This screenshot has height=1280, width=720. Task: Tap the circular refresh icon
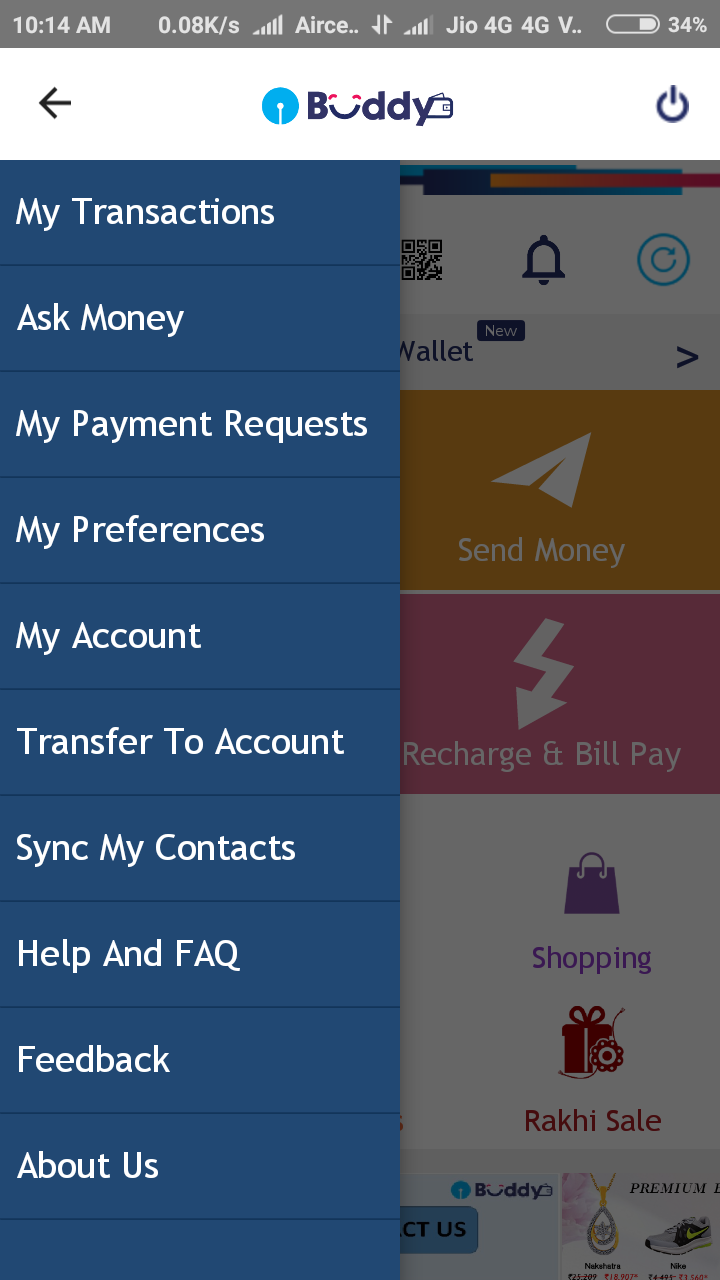[663, 261]
